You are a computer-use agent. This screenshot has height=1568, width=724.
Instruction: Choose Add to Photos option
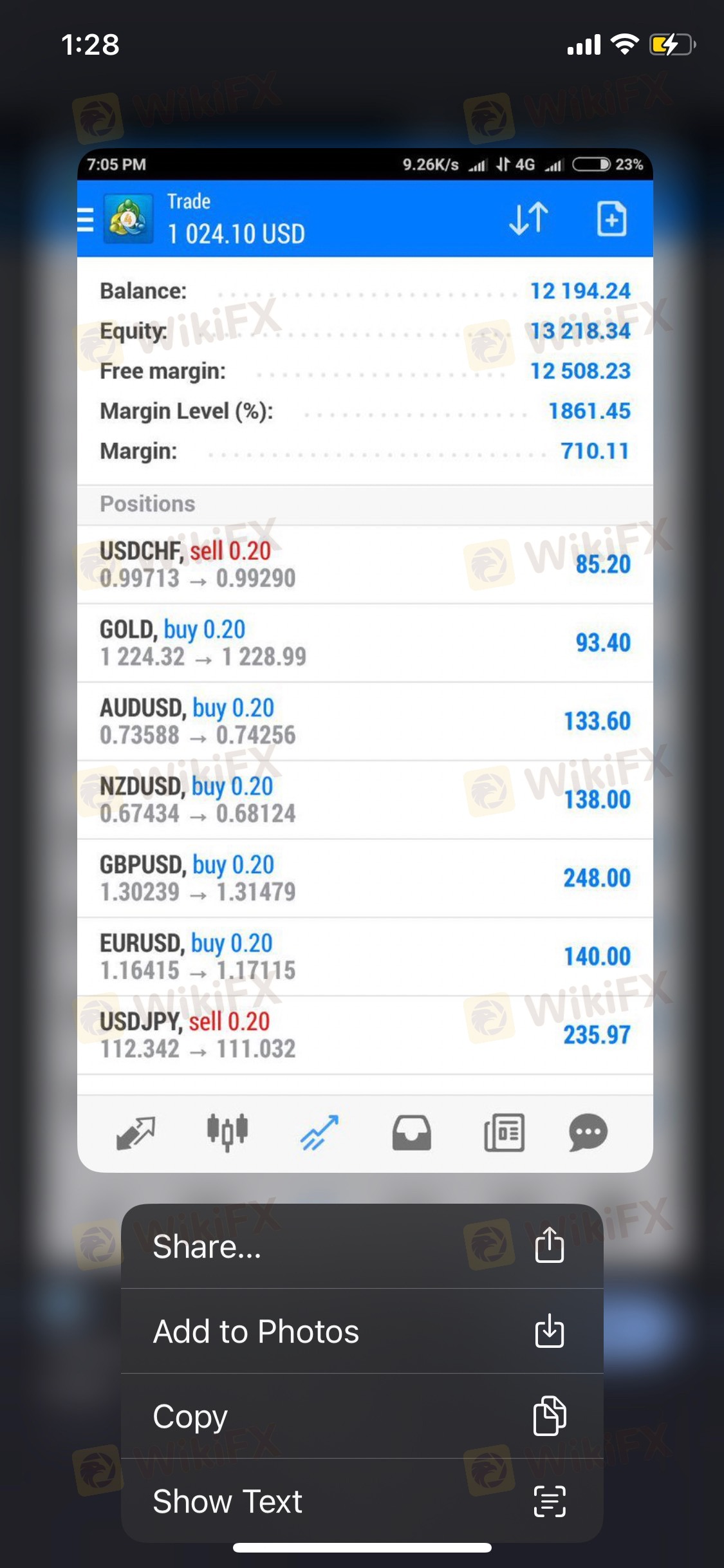pos(362,1331)
